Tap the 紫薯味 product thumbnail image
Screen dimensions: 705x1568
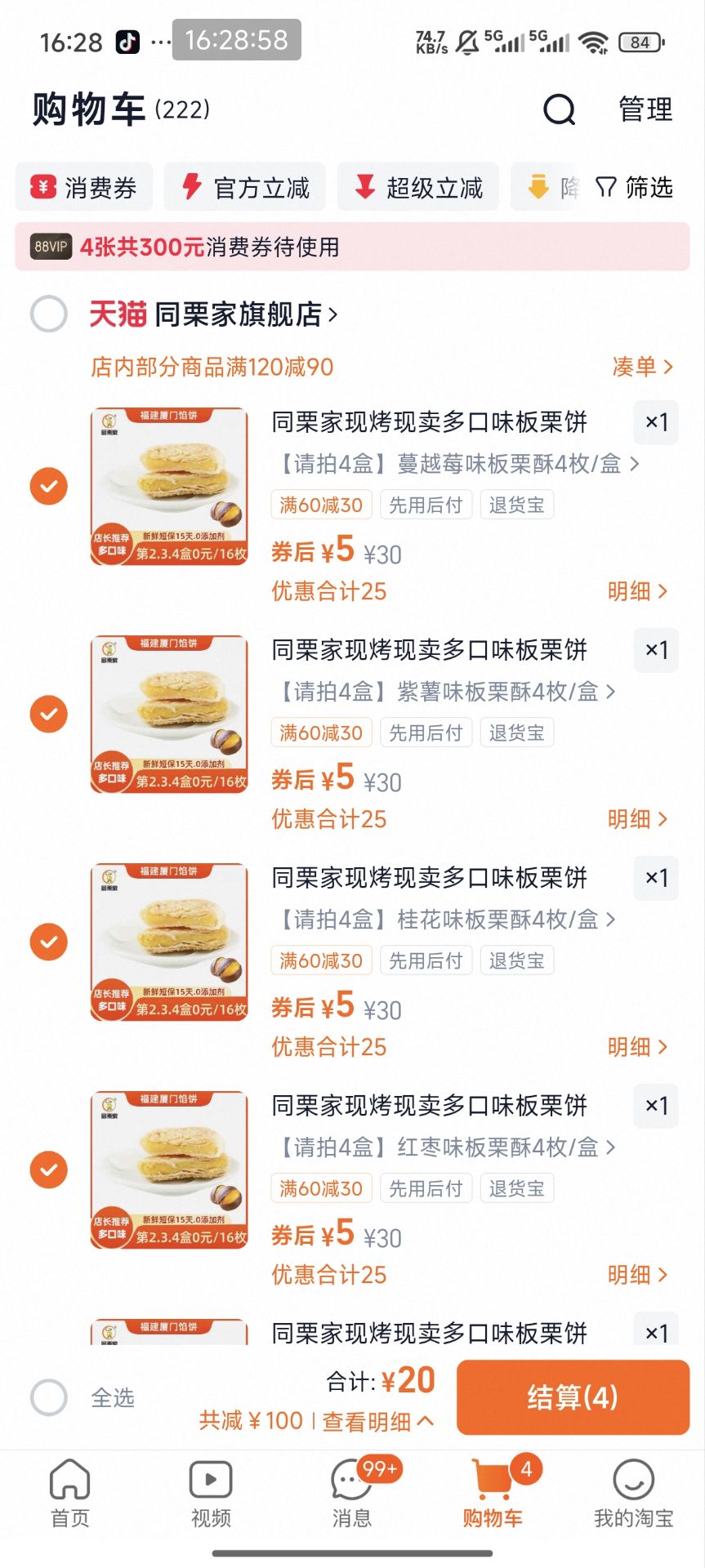167,713
